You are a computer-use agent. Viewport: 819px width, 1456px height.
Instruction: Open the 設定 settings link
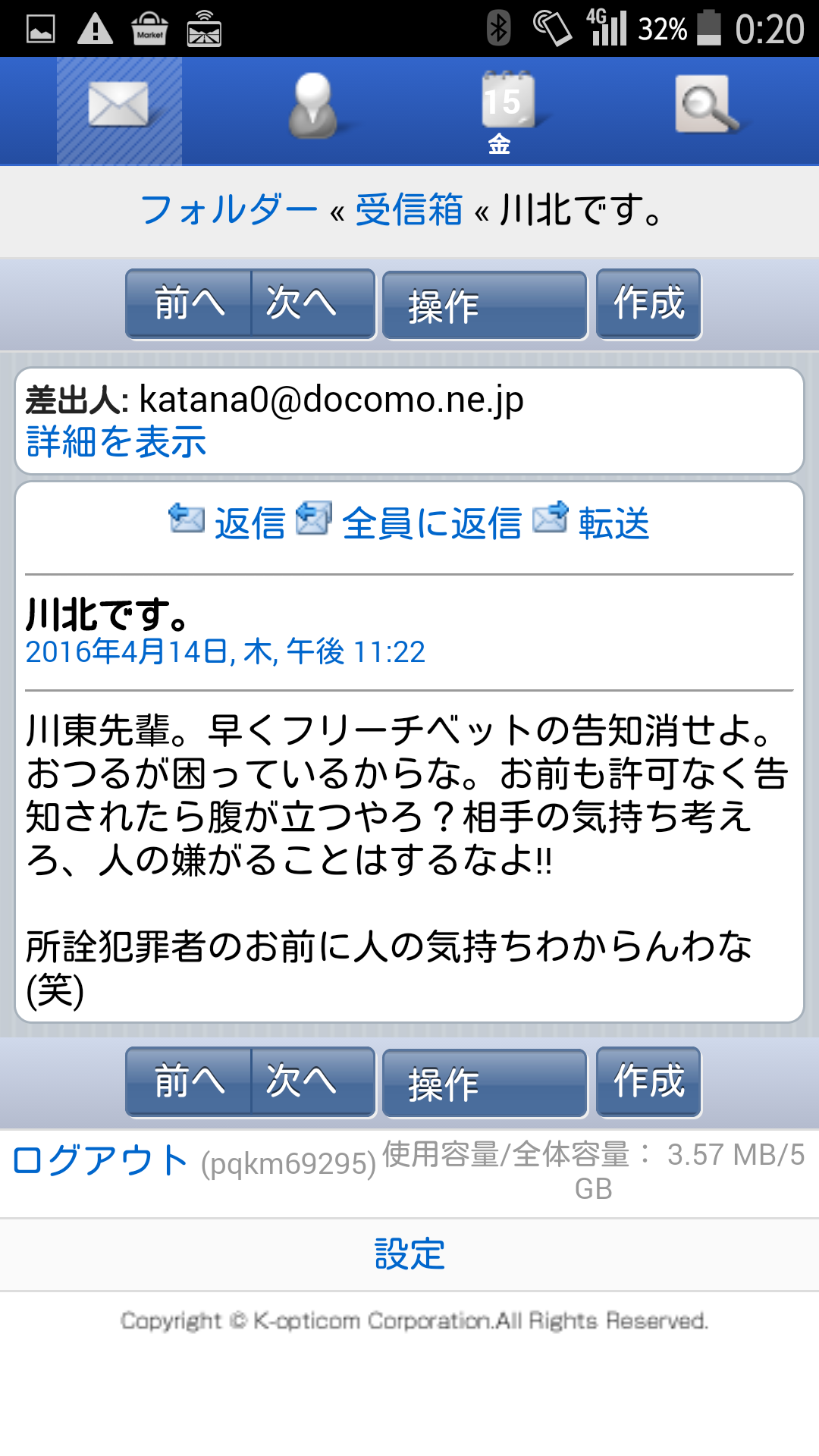409,1254
